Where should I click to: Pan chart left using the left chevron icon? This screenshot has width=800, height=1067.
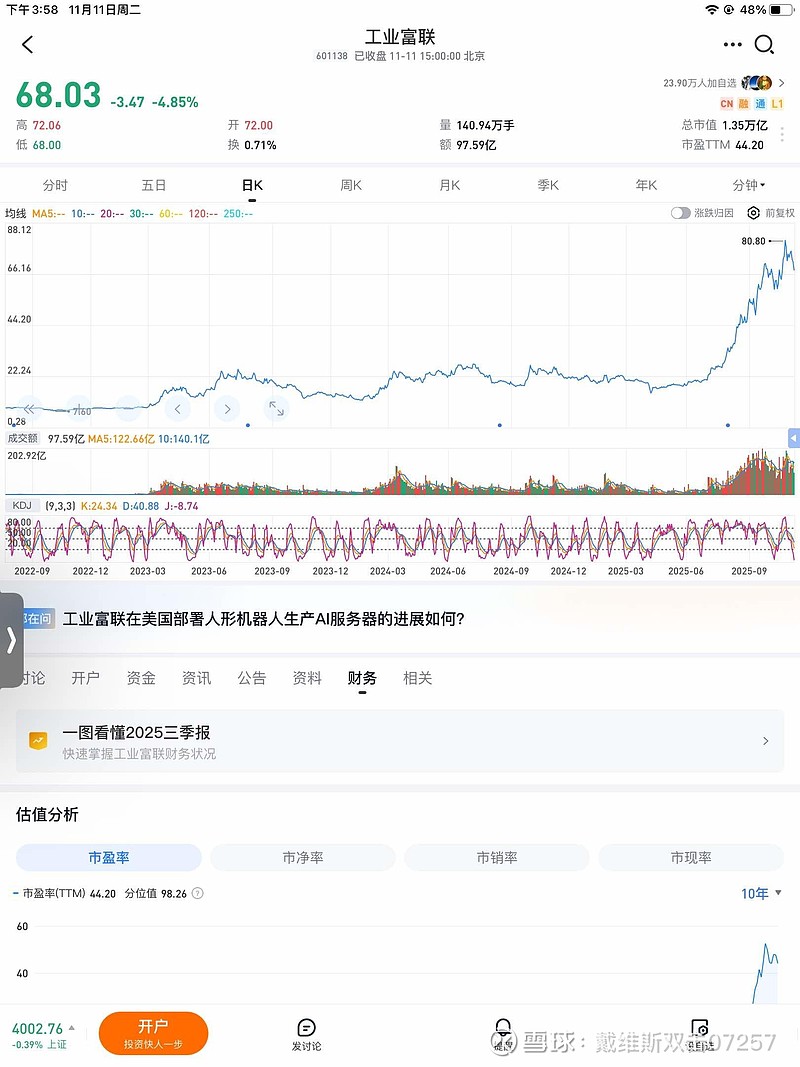tap(177, 409)
